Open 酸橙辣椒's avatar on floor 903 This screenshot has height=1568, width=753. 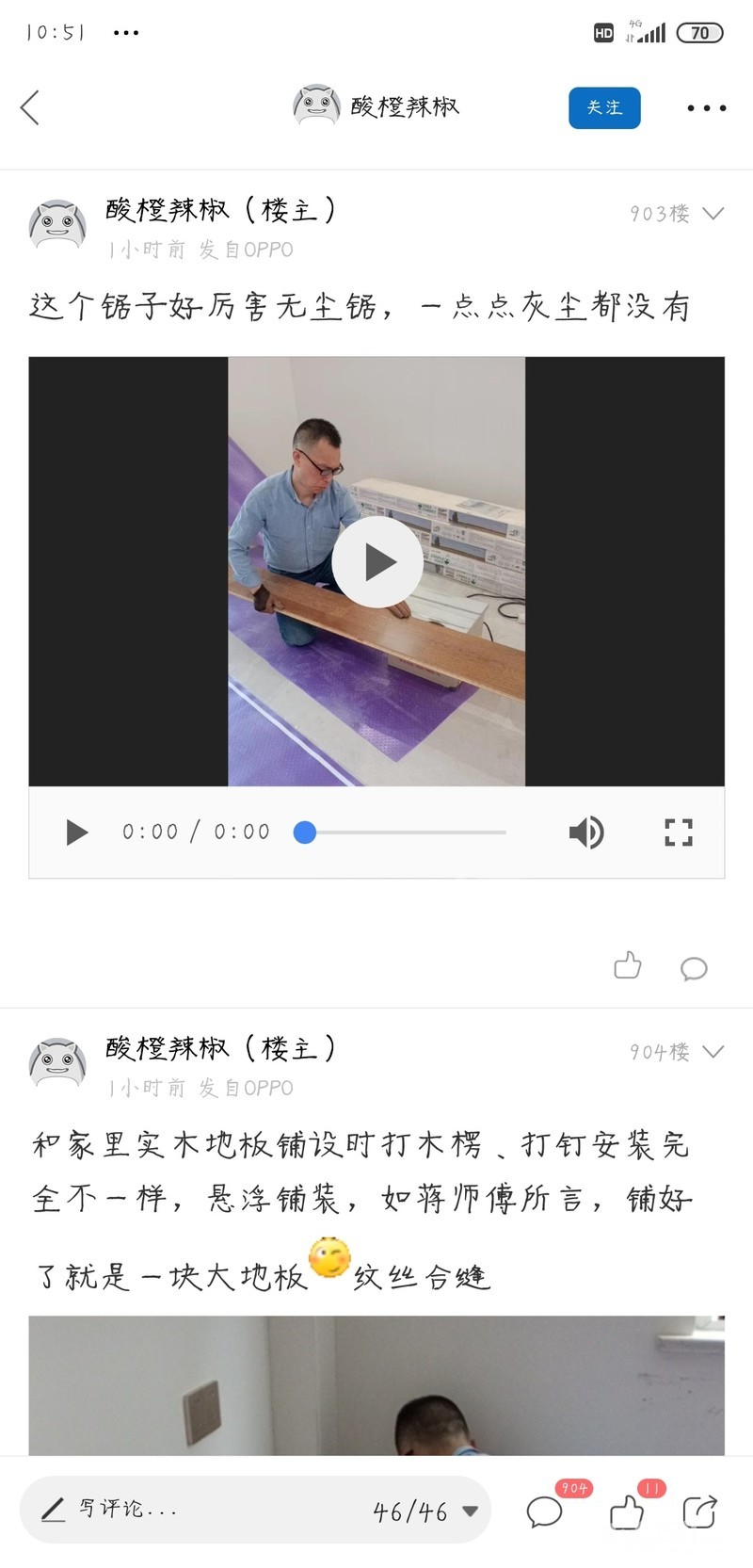[58, 224]
